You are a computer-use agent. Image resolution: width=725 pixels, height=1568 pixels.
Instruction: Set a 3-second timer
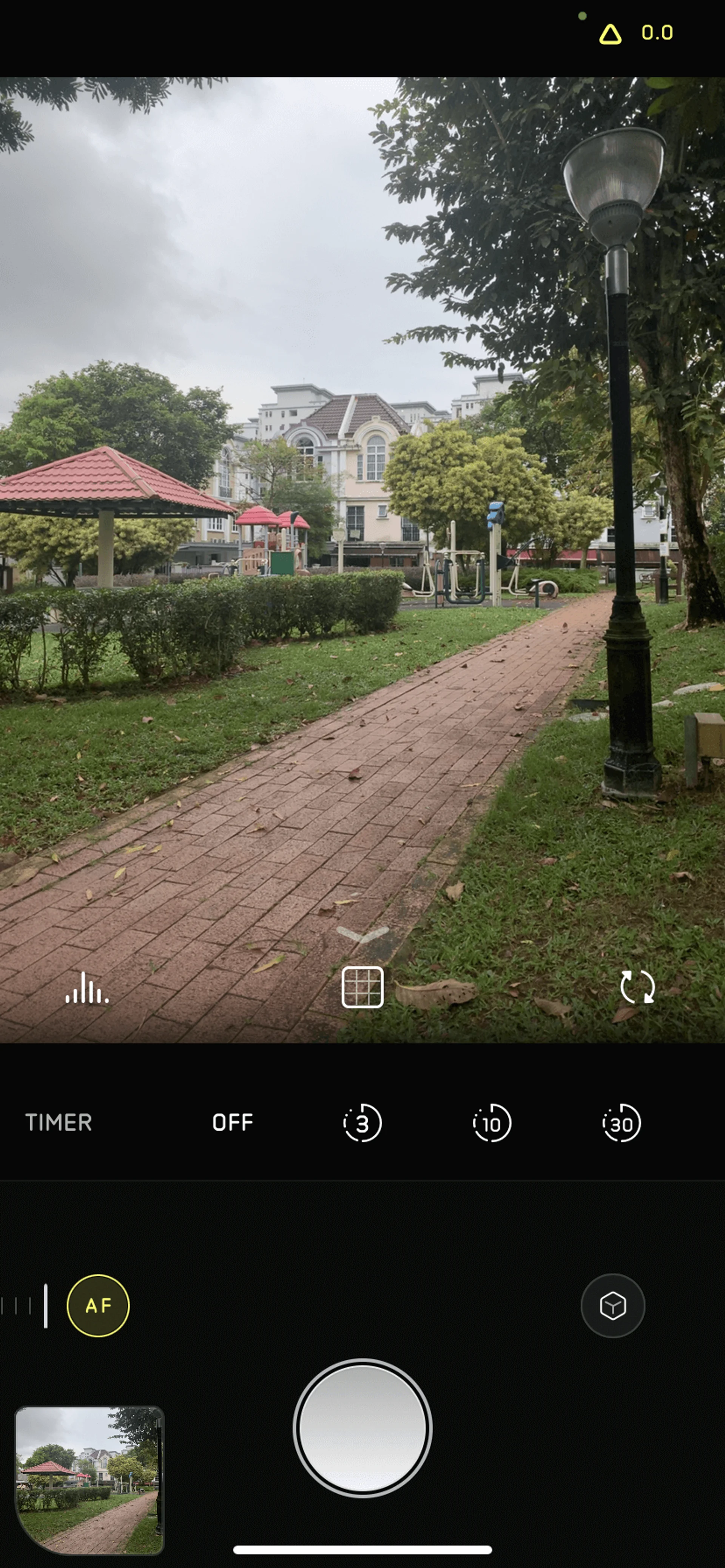[x=362, y=1122]
